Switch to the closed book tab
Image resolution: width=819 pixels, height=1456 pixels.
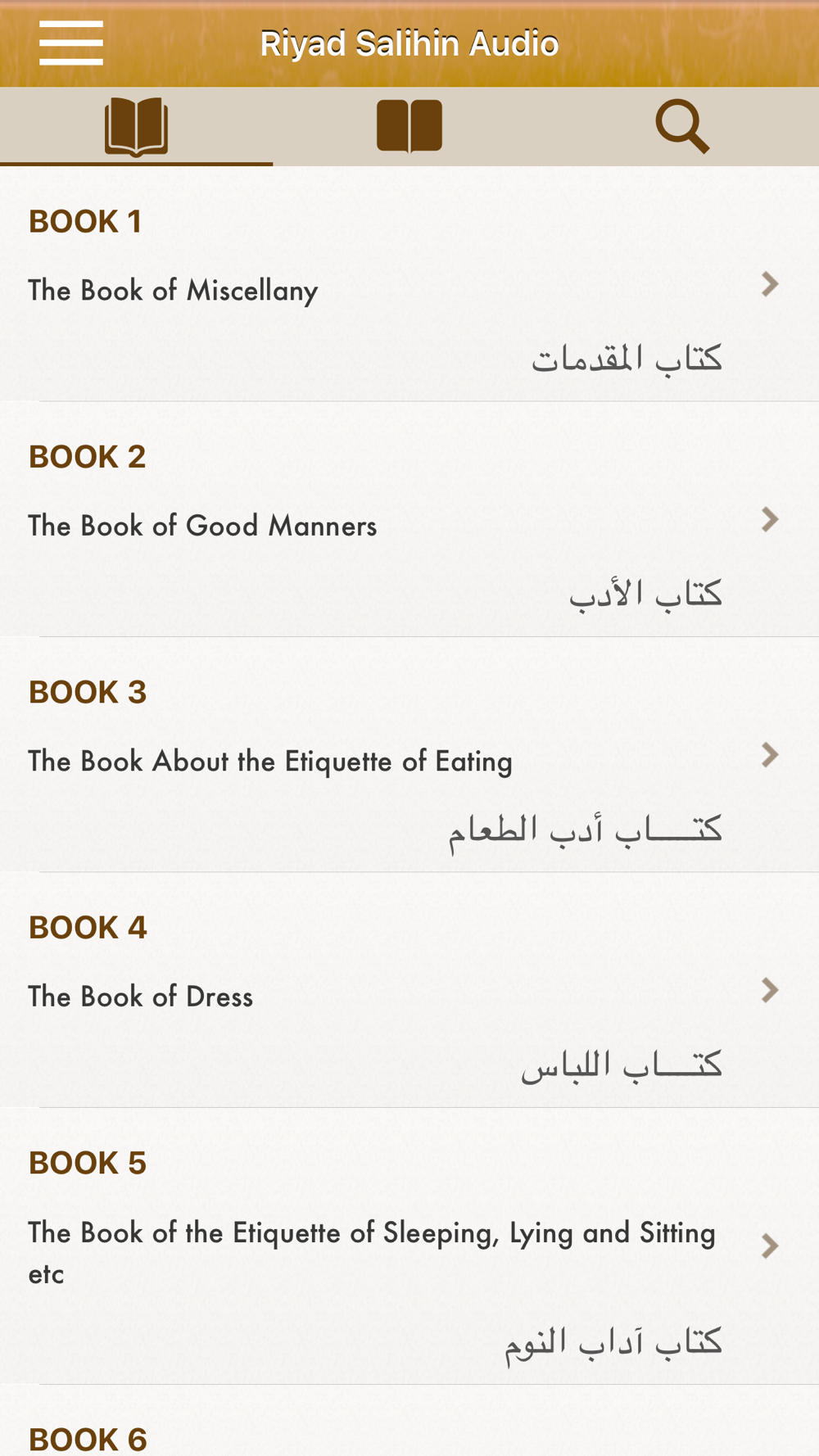(409, 127)
